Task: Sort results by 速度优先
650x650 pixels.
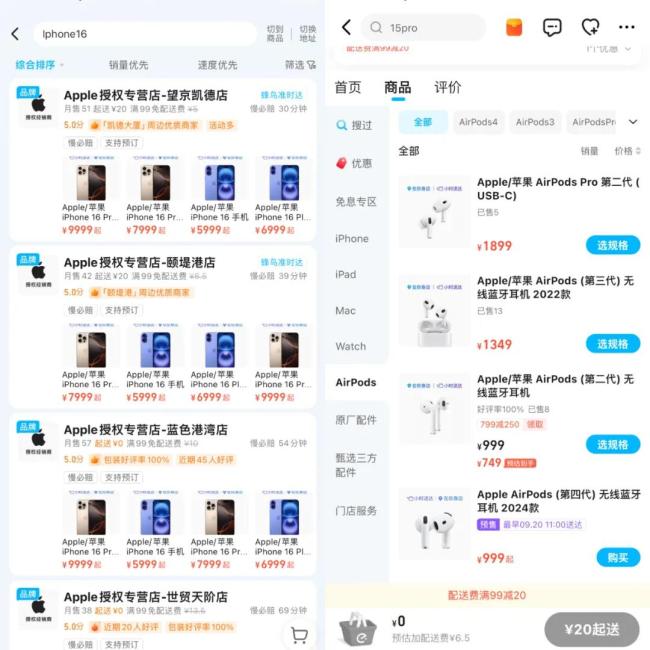Action: click(217, 65)
